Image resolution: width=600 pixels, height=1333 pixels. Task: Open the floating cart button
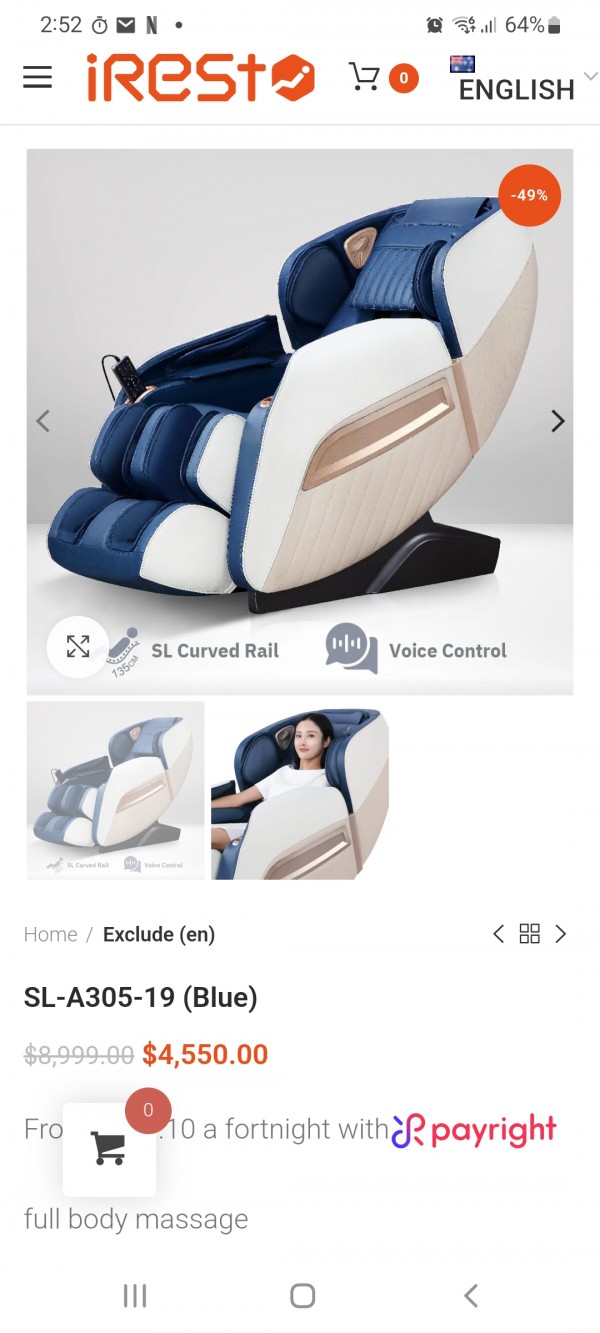109,1149
